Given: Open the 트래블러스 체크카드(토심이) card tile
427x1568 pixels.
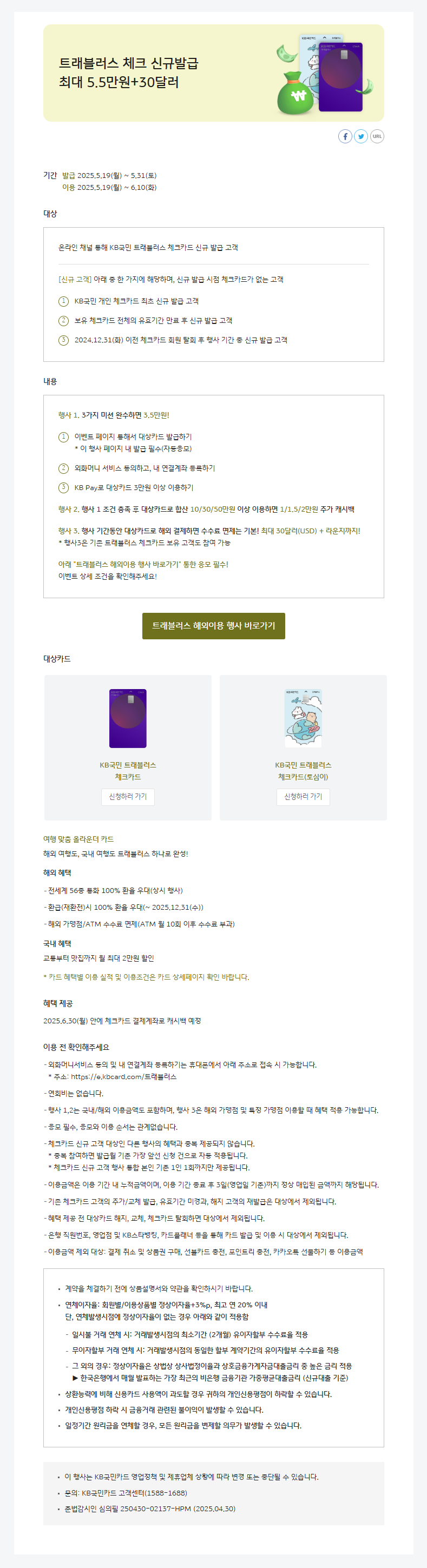Looking at the screenshot, I should [303, 718].
